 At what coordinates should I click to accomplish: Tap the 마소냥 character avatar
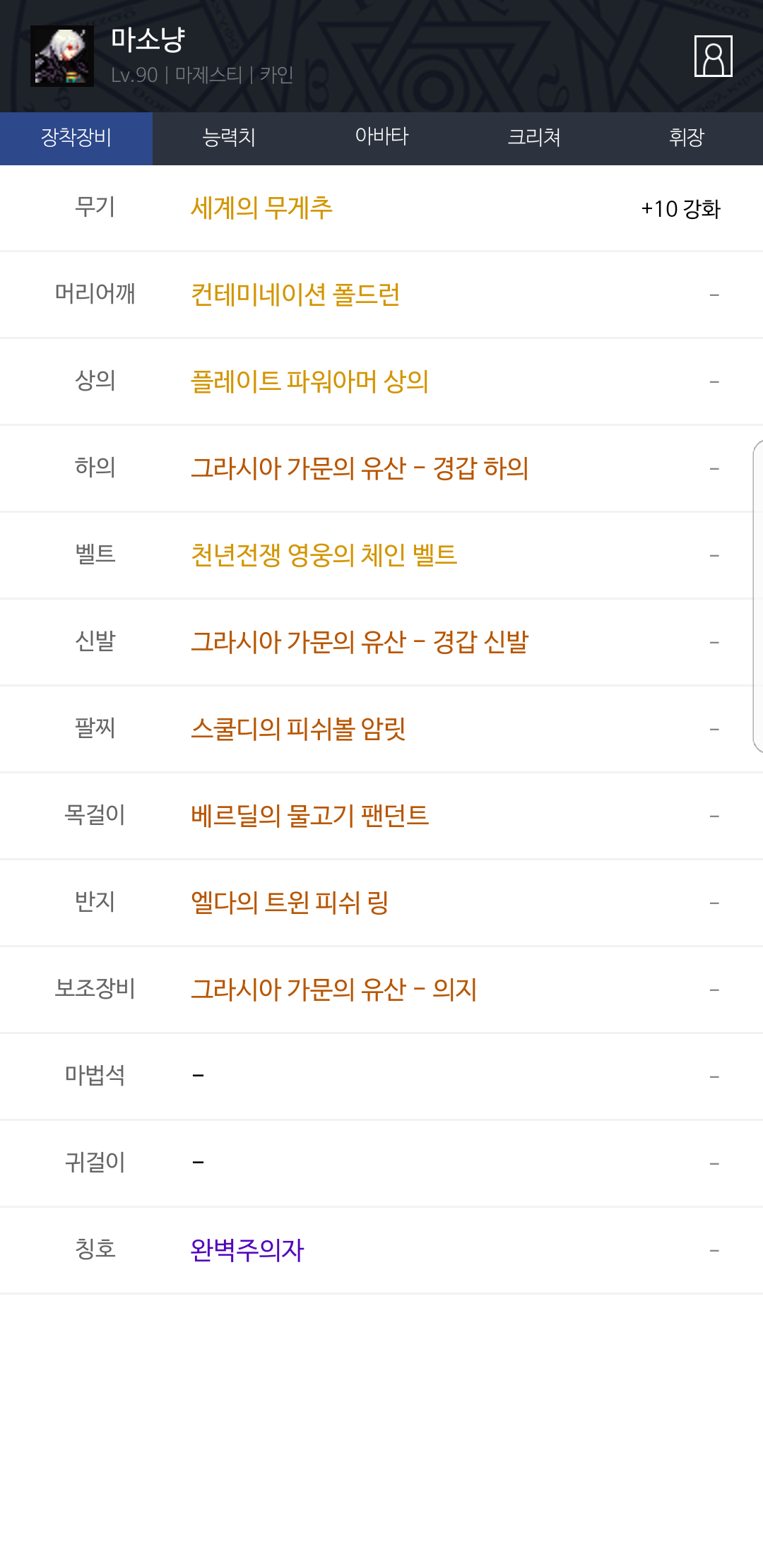click(62, 57)
